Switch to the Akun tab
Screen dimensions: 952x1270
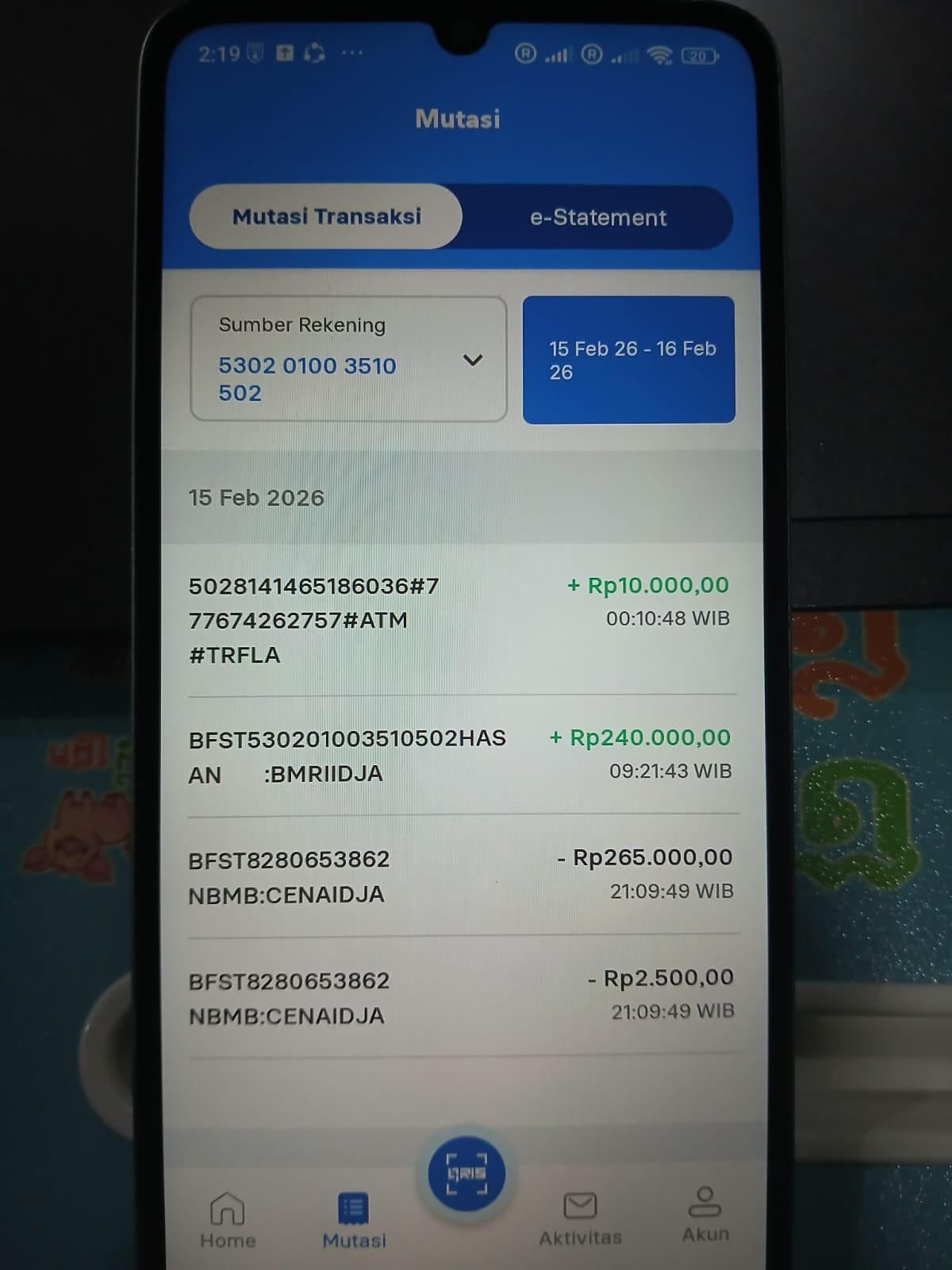pyautogui.click(x=704, y=1214)
